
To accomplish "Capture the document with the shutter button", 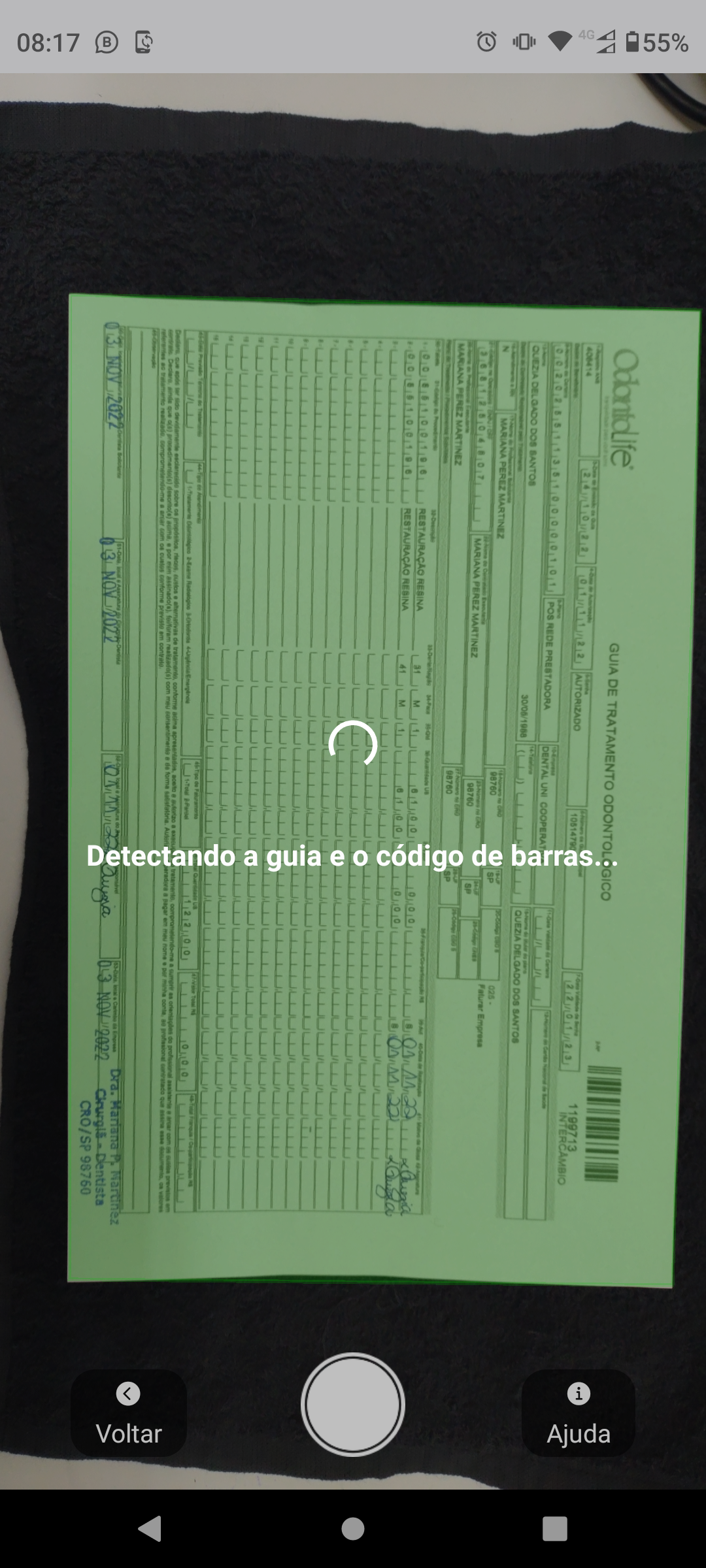I will click(353, 1405).
